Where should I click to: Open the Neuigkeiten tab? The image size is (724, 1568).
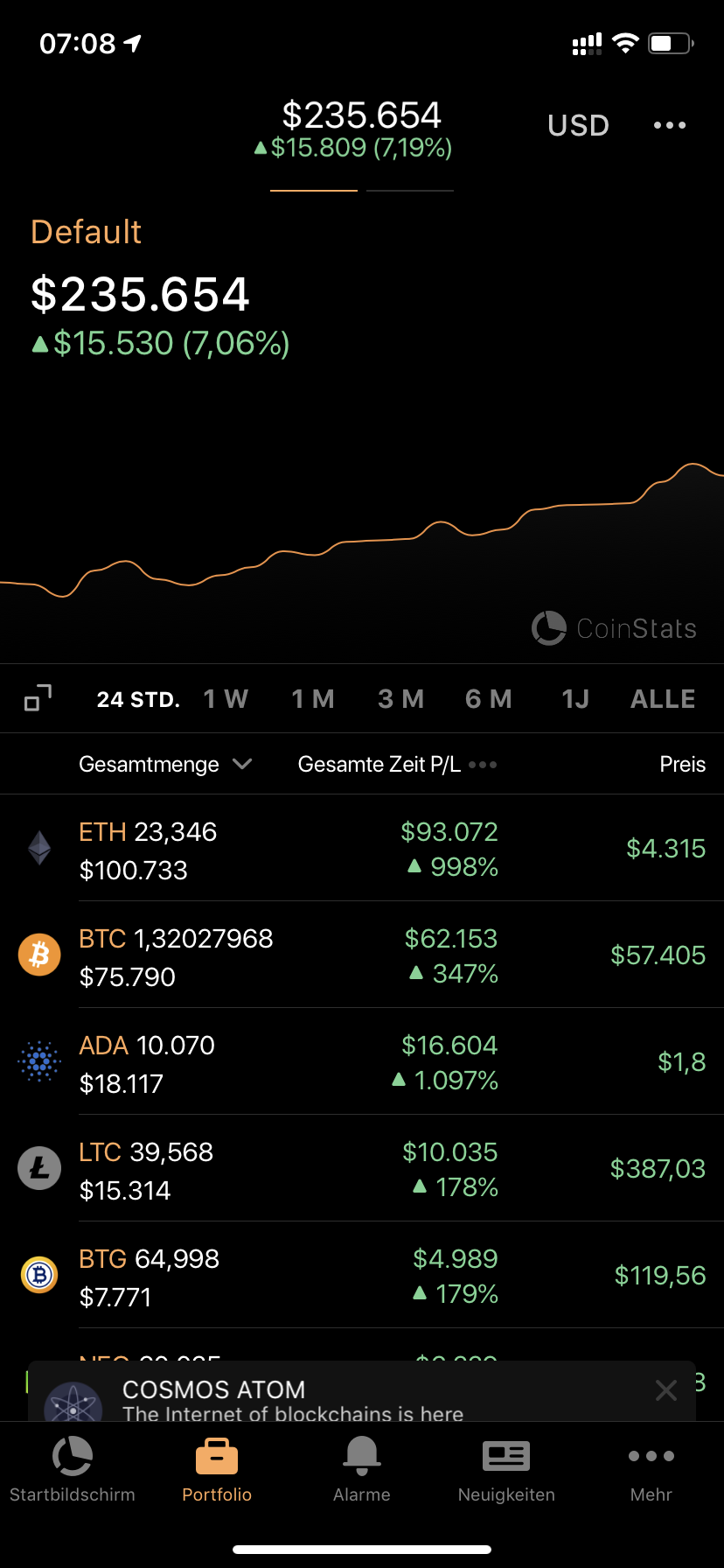(506, 1469)
